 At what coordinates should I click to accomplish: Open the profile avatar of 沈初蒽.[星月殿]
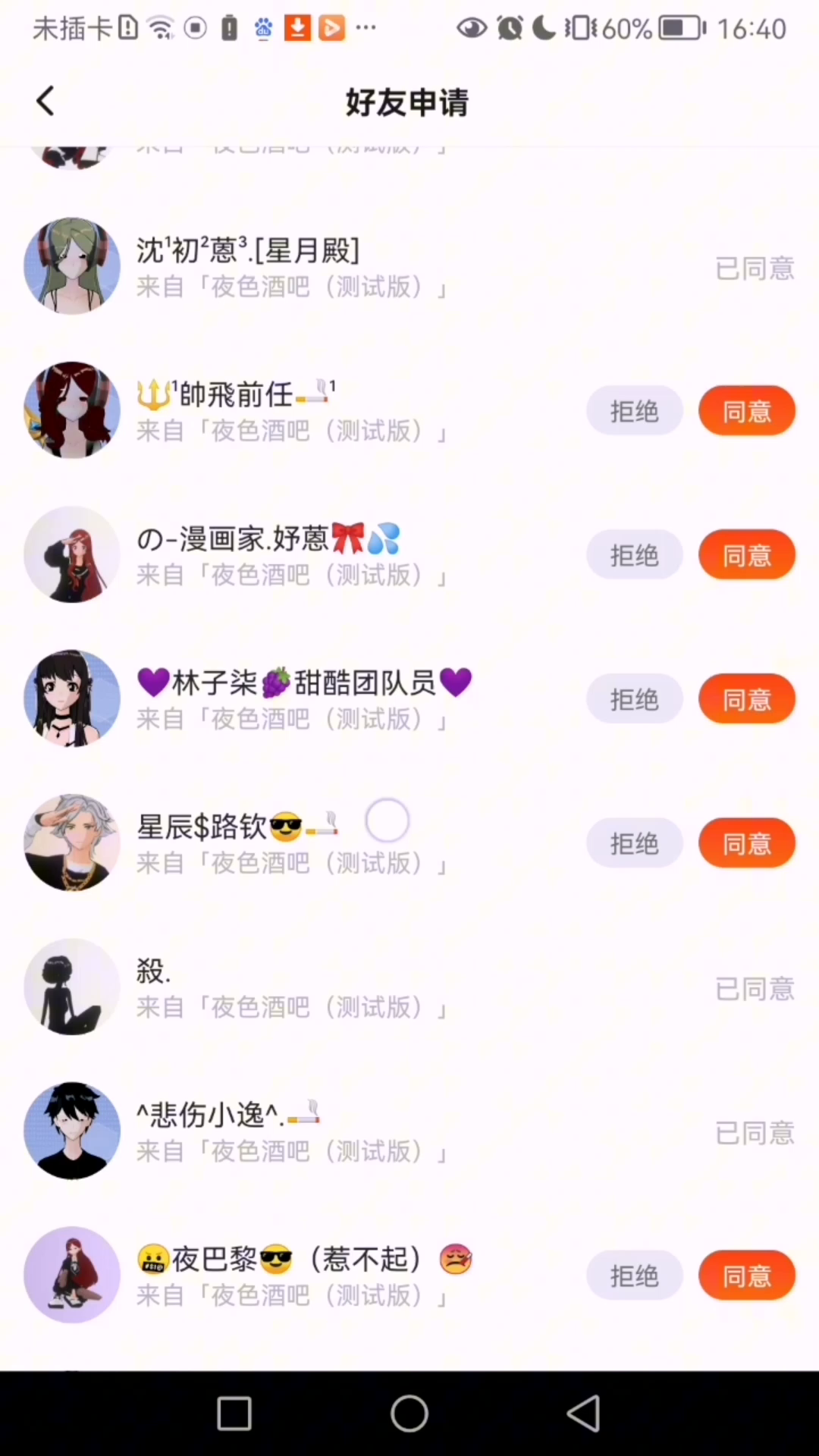point(72,266)
